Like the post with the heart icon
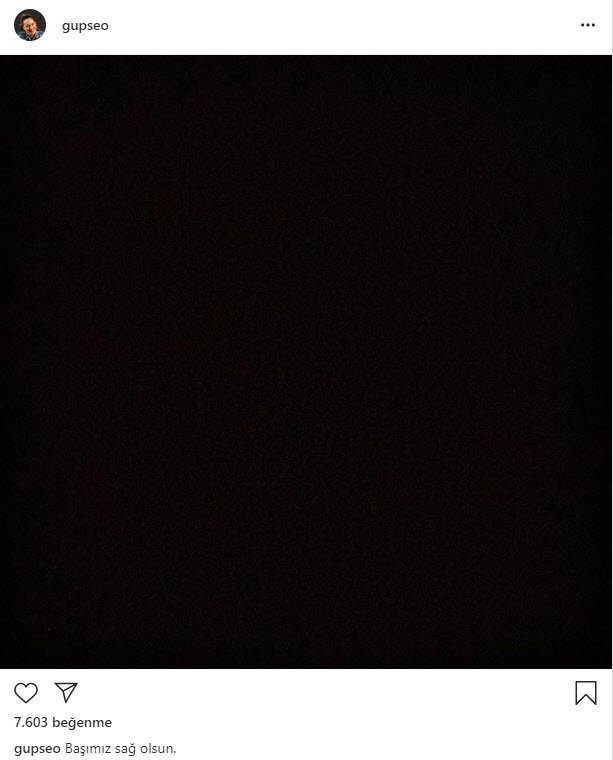The width and height of the screenshot is (613, 760). coord(26,692)
